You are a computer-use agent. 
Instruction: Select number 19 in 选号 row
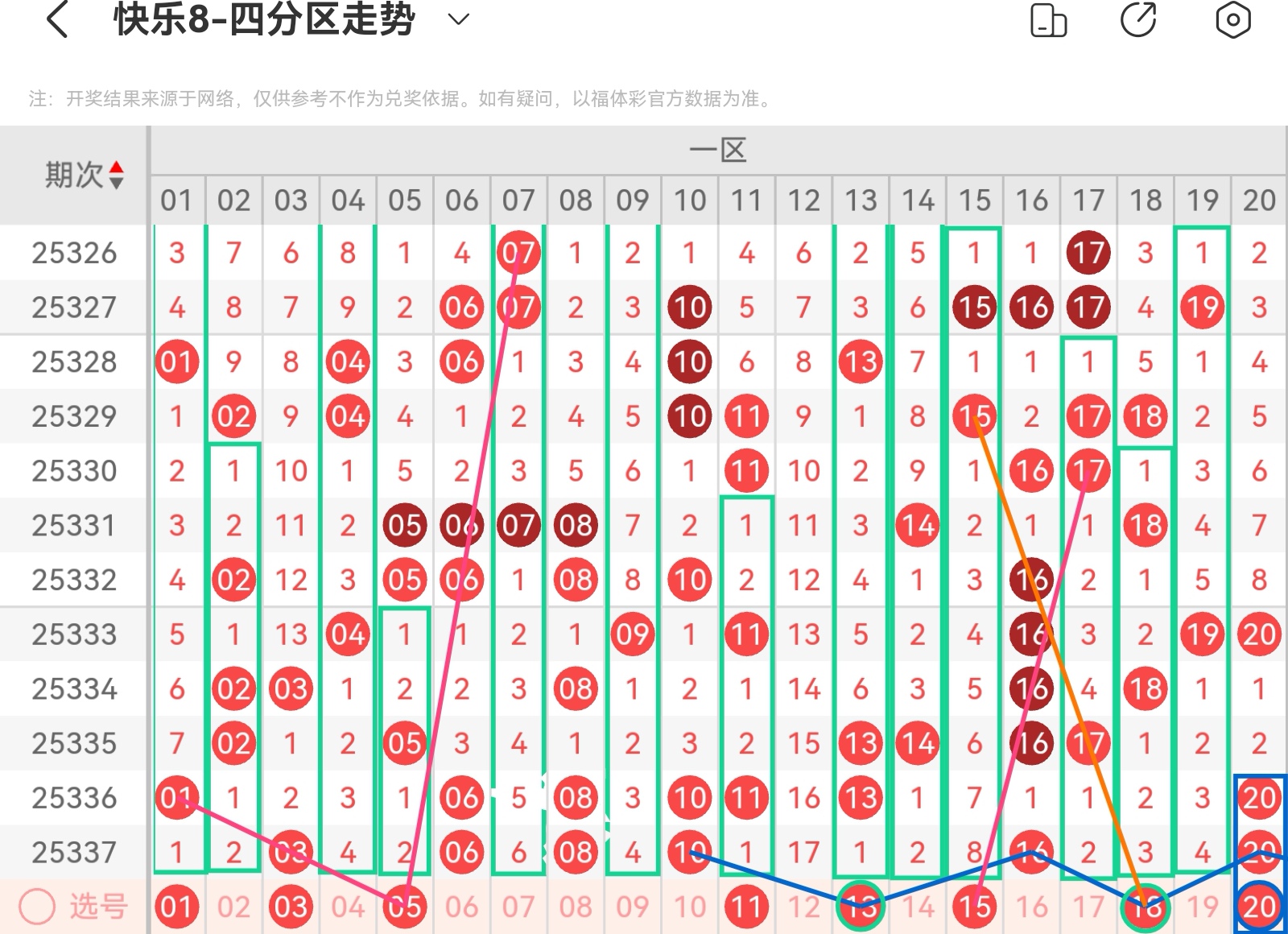coord(1203,907)
